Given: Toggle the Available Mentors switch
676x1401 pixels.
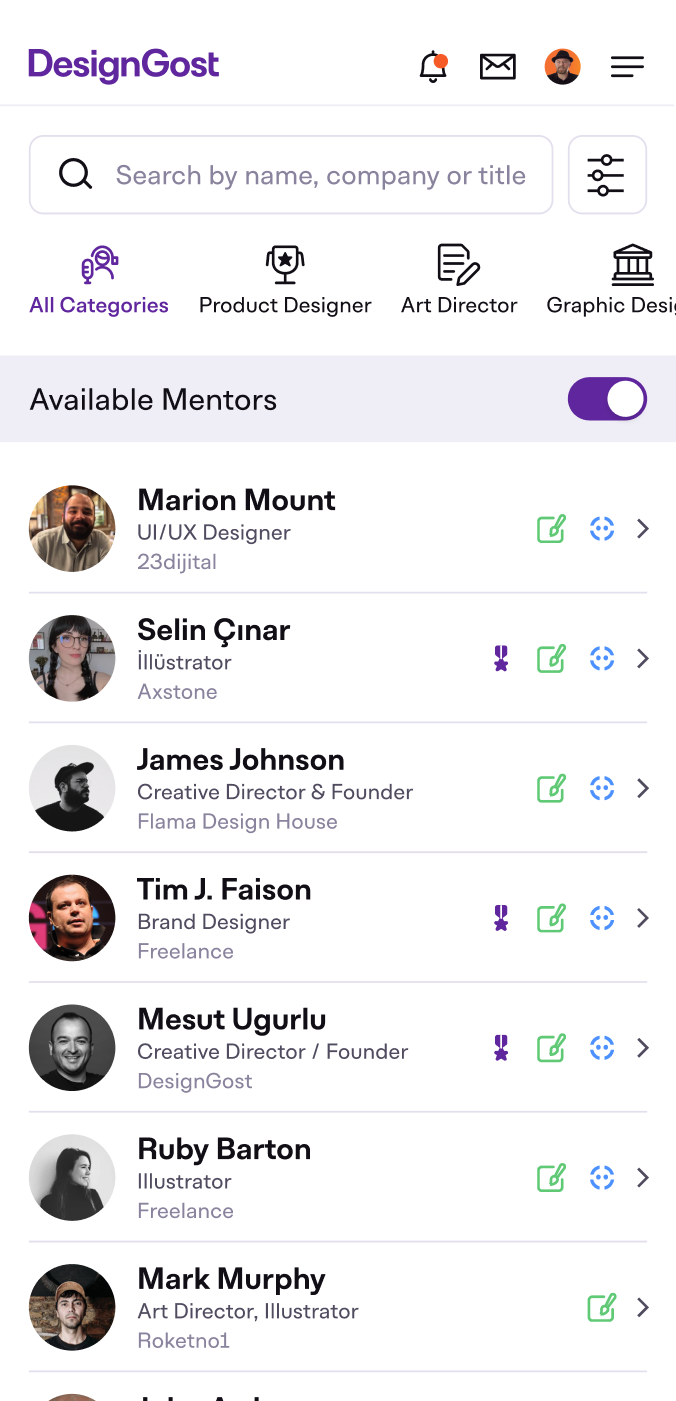Looking at the screenshot, I should (606, 399).
